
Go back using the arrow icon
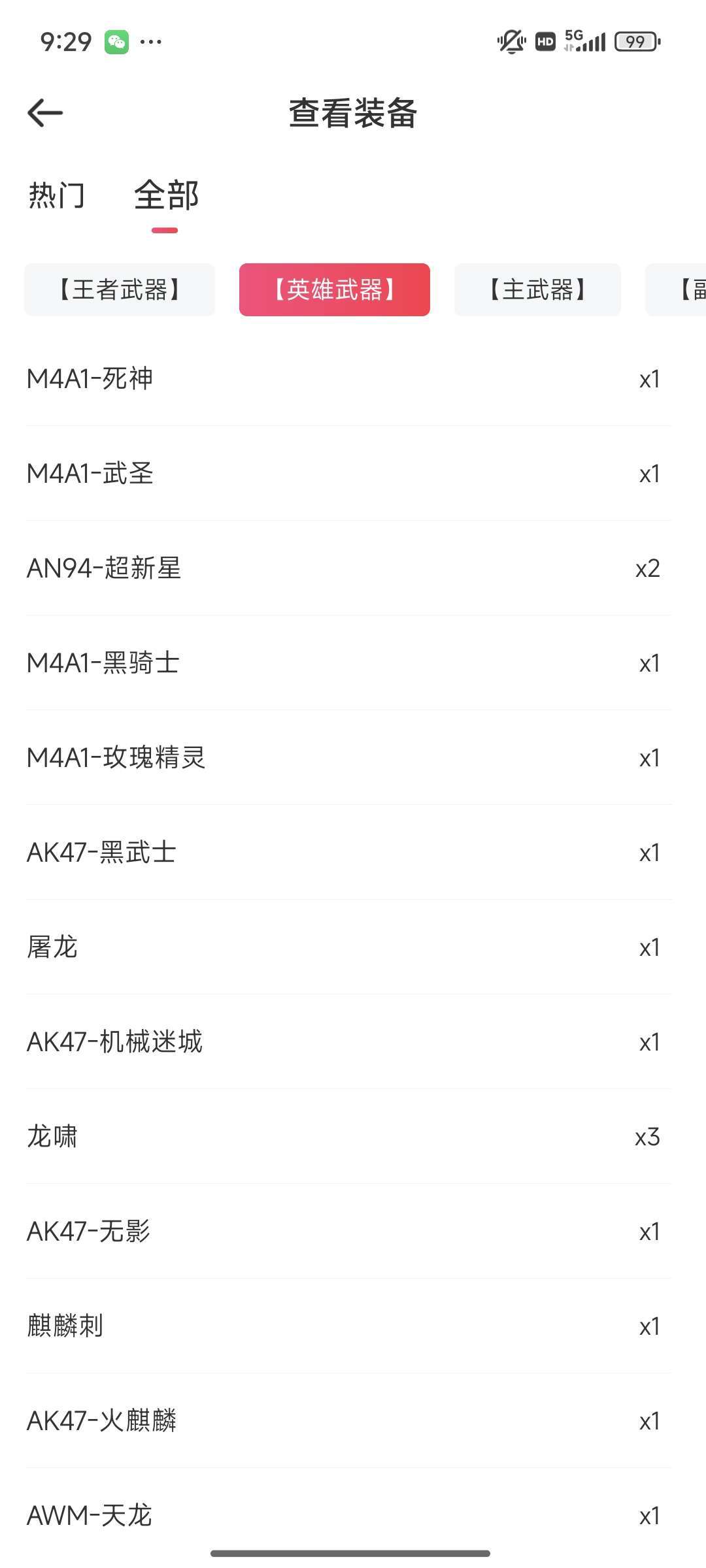tap(45, 113)
